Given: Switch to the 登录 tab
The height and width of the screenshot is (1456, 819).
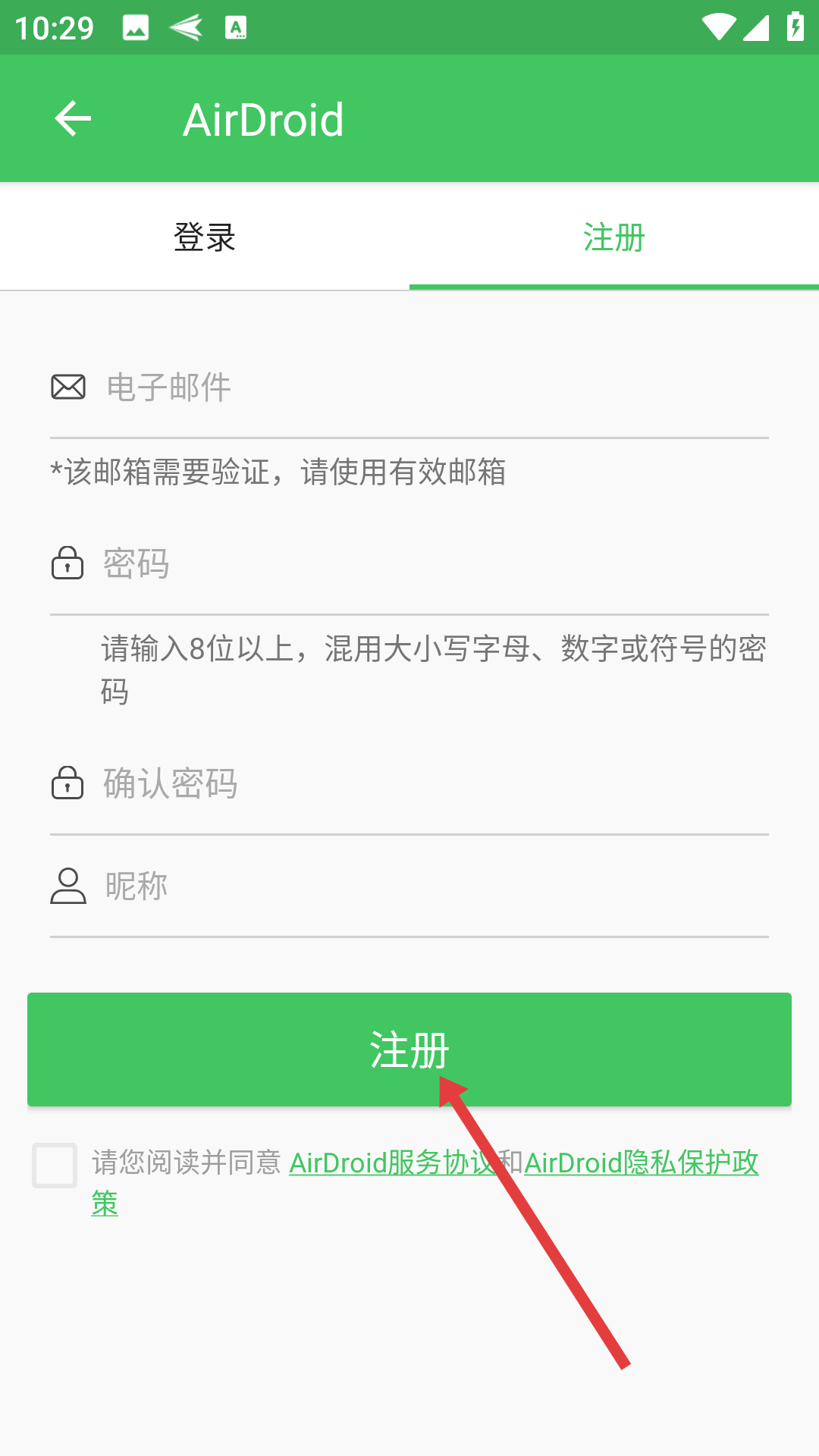Looking at the screenshot, I should [205, 237].
